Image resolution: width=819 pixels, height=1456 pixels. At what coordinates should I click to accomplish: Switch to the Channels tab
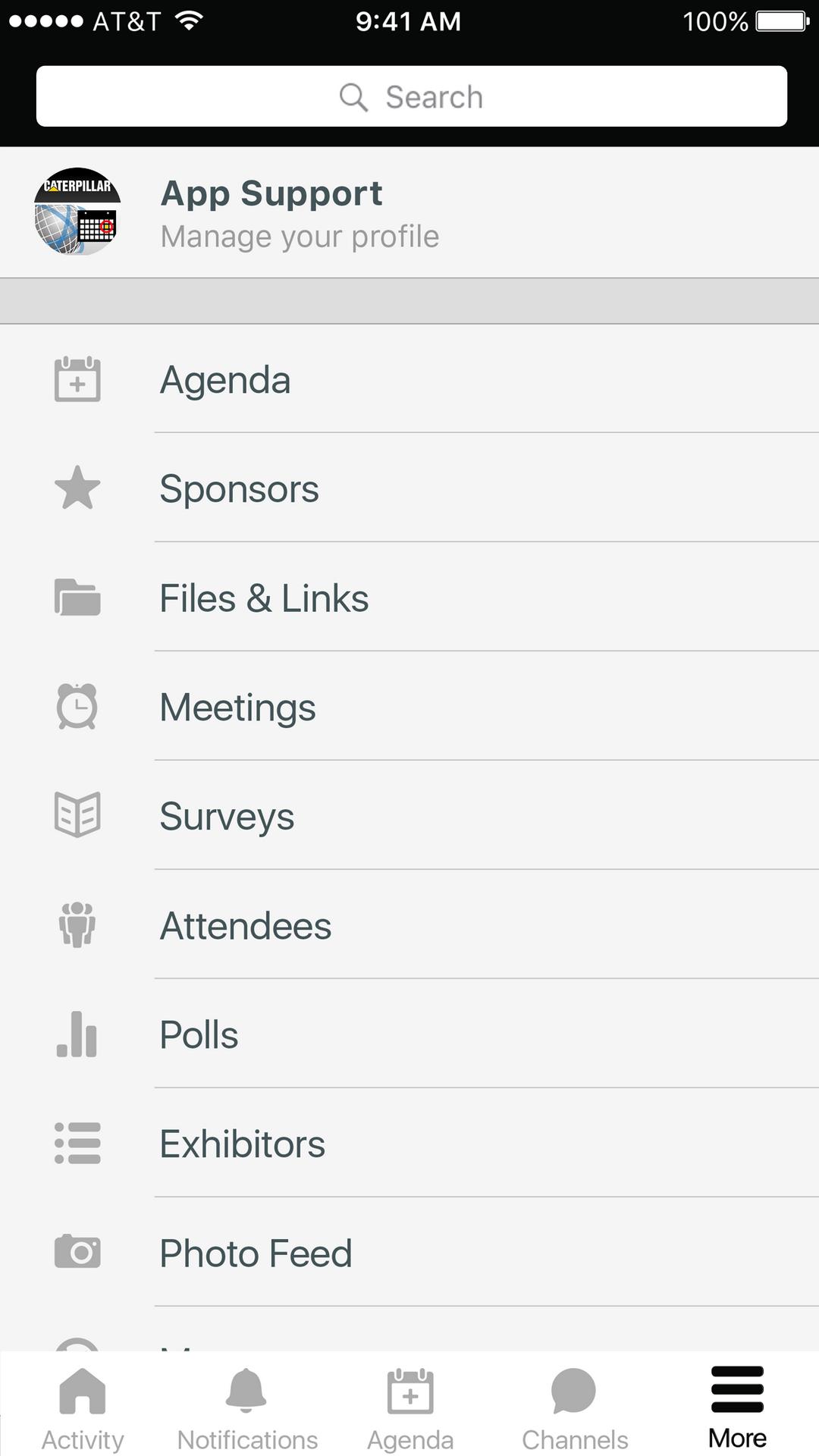575,1407
